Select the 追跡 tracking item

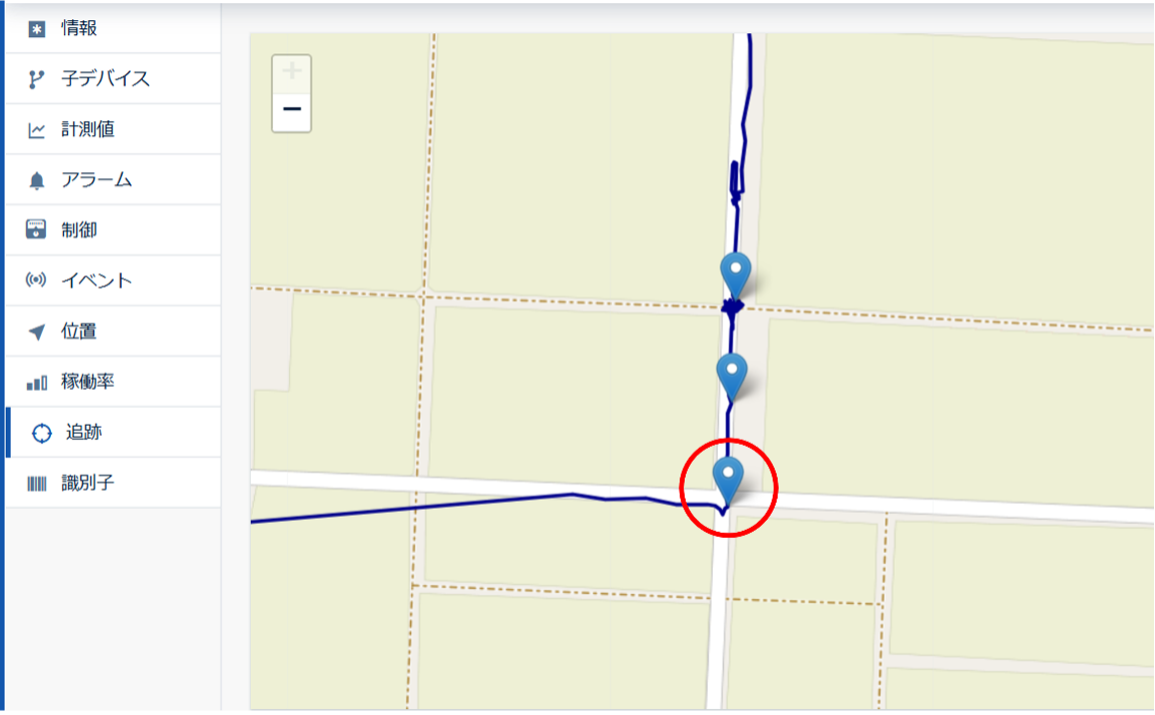(84, 433)
